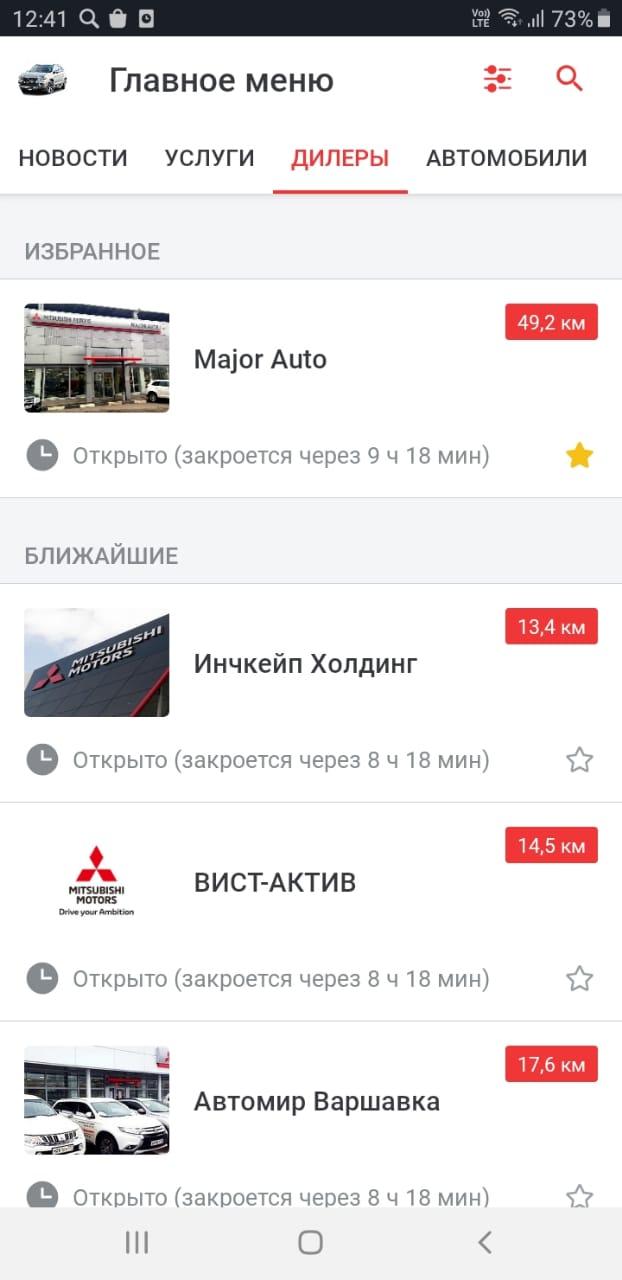Add ВИСТ-АКТИВ to favorites
The height and width of the screenshot is (1280, 622).
point(580,978)
